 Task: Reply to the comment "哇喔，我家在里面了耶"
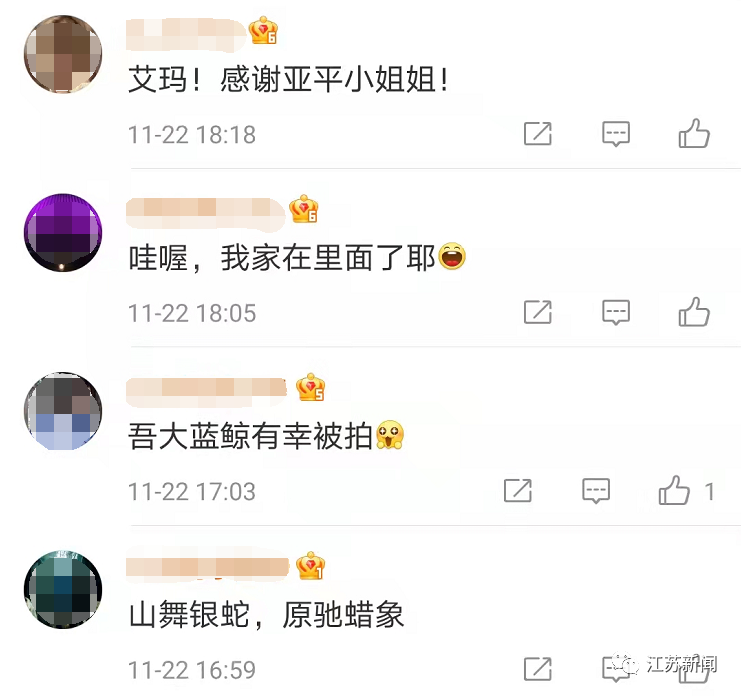click(x=616, y=312)
